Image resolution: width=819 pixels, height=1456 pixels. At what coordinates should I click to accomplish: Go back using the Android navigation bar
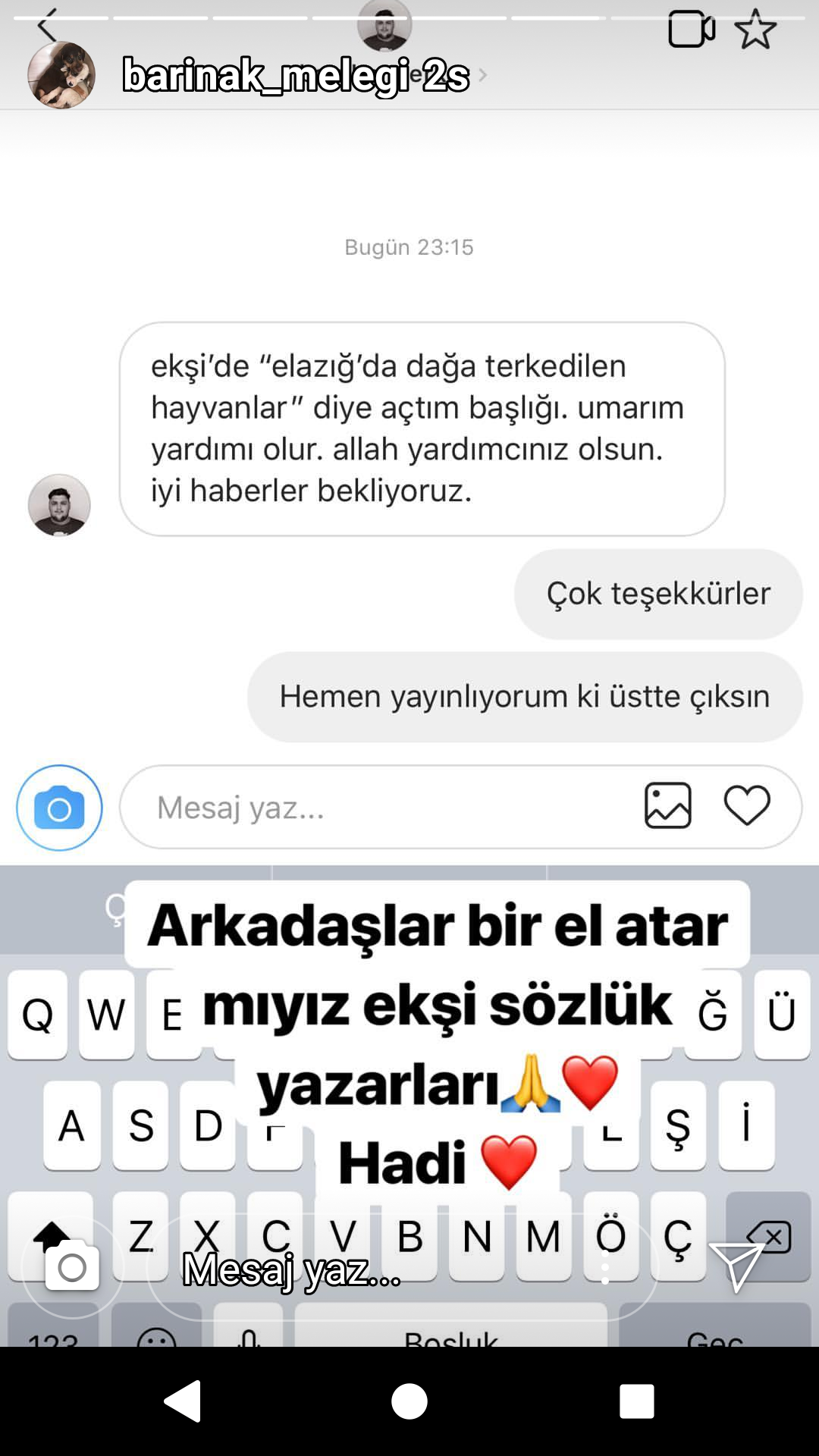pyautogui.click(x=184, y=1401)
